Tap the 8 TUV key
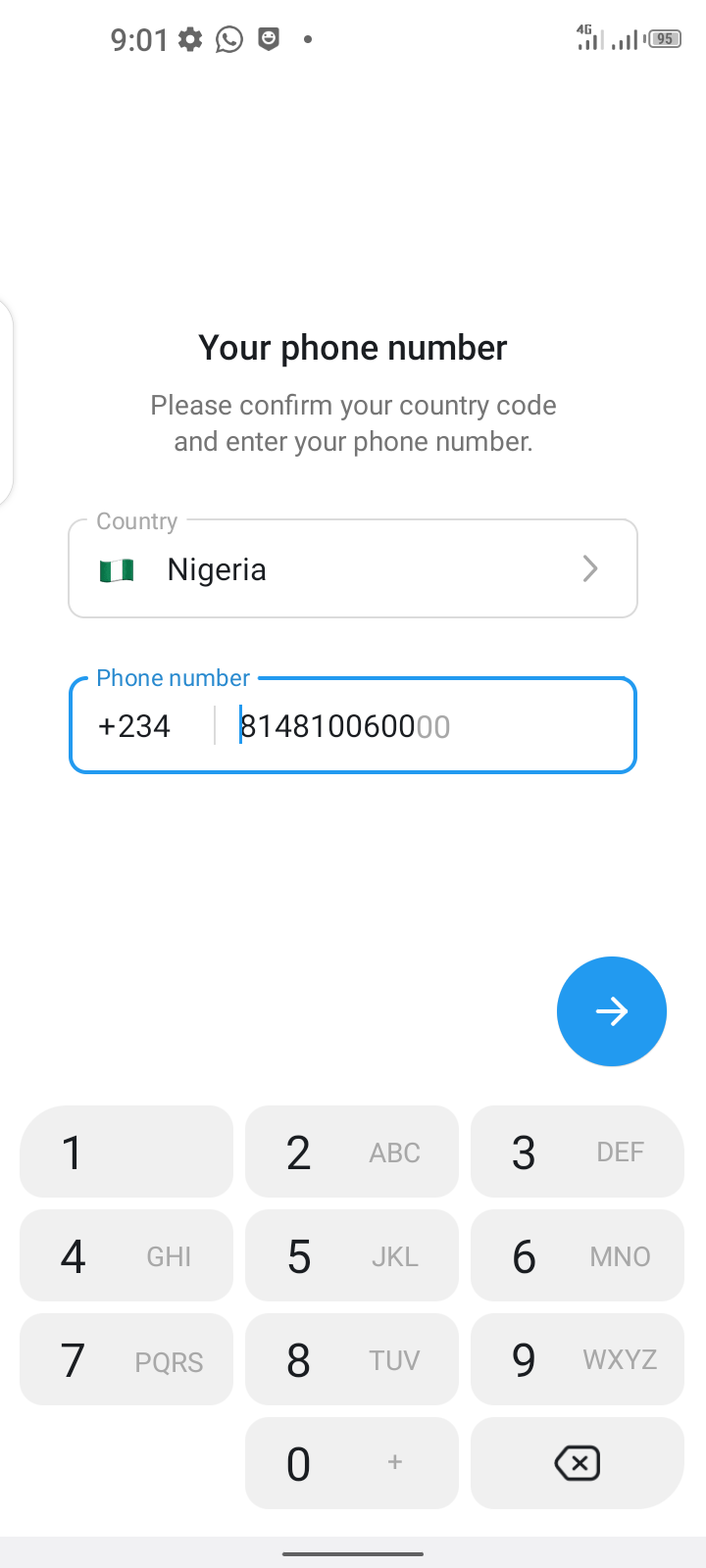The width and height of the screenshot is (706, 1568). click(x=352, y=1359)
